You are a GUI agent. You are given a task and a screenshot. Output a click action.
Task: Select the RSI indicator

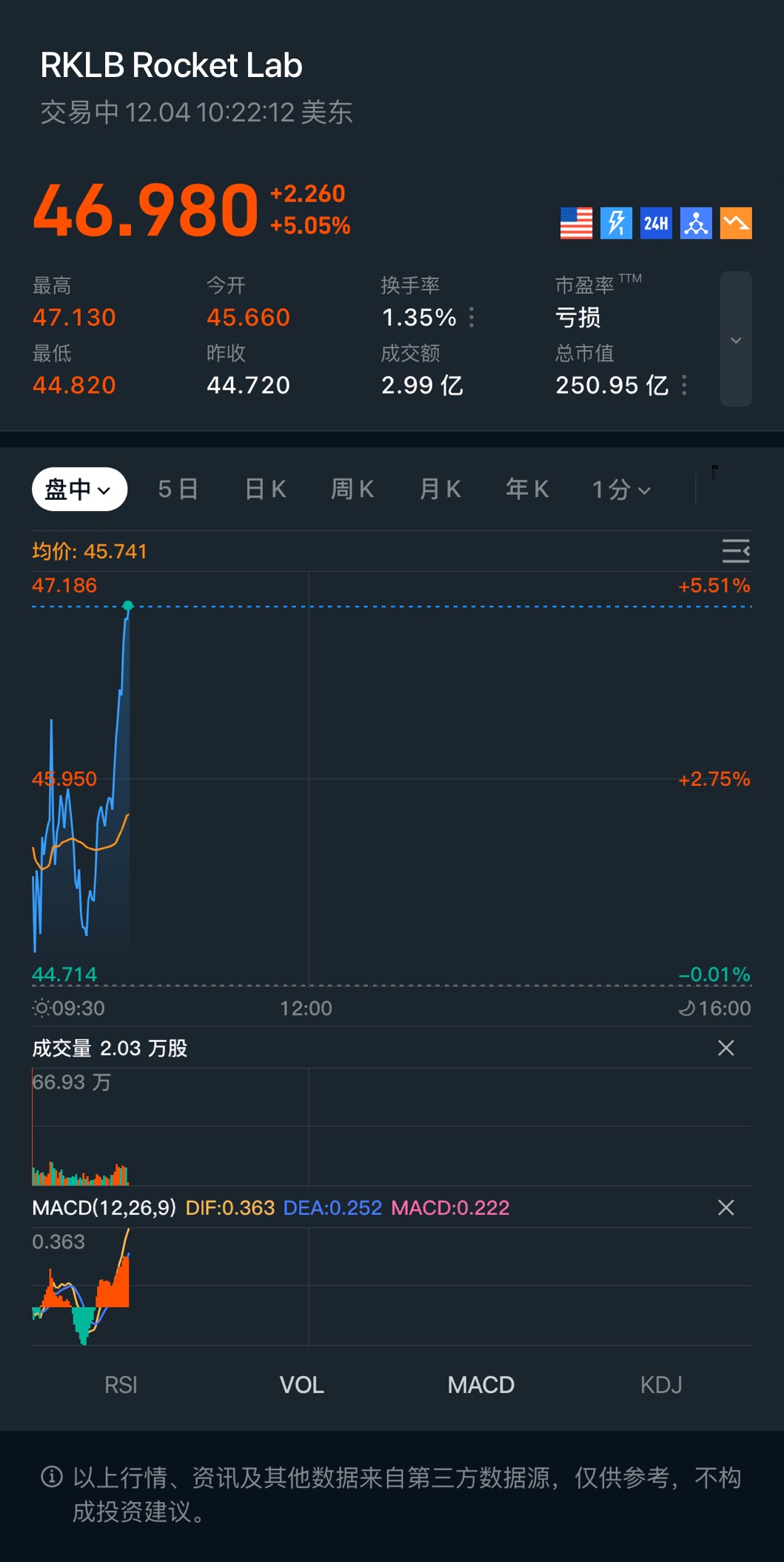coord(121,1385)
